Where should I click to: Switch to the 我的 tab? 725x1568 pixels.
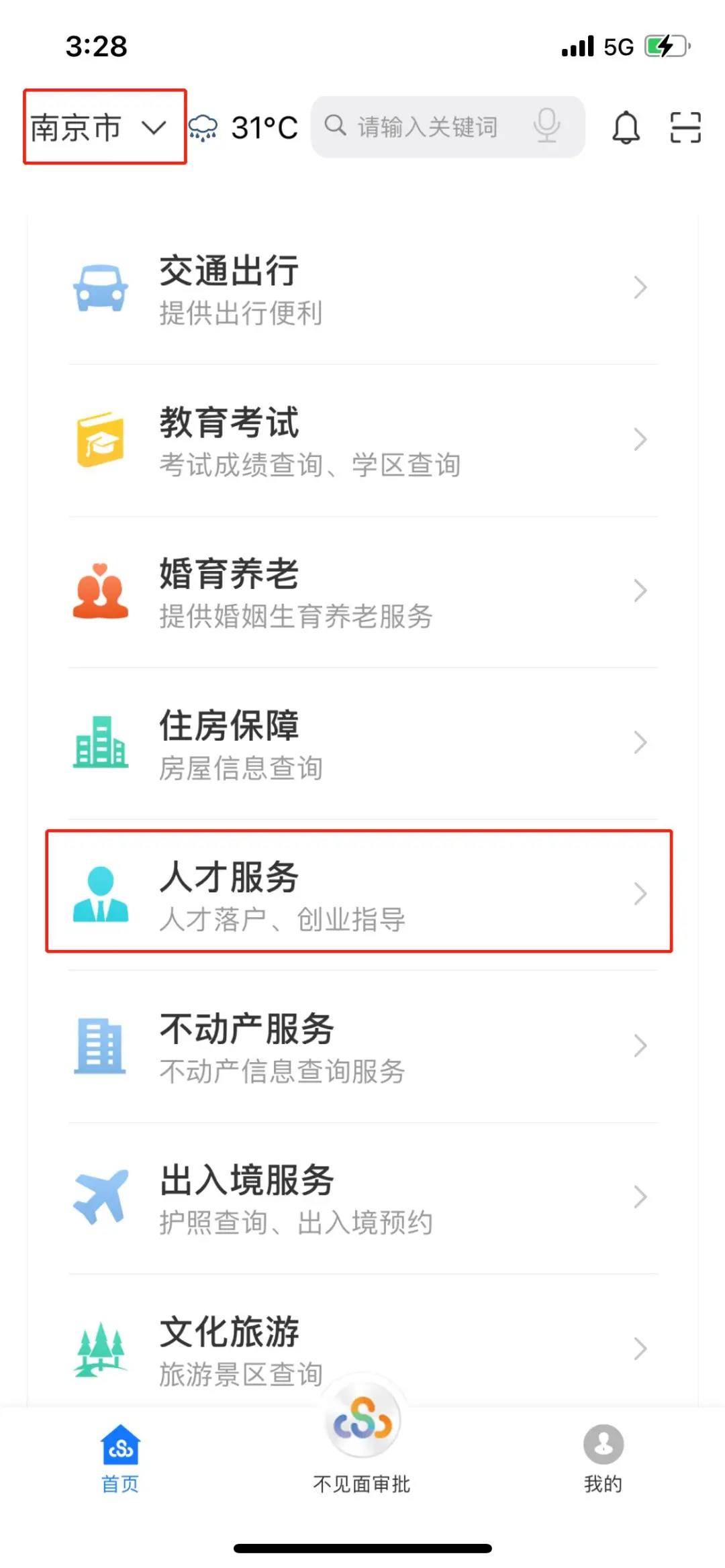603,1459
